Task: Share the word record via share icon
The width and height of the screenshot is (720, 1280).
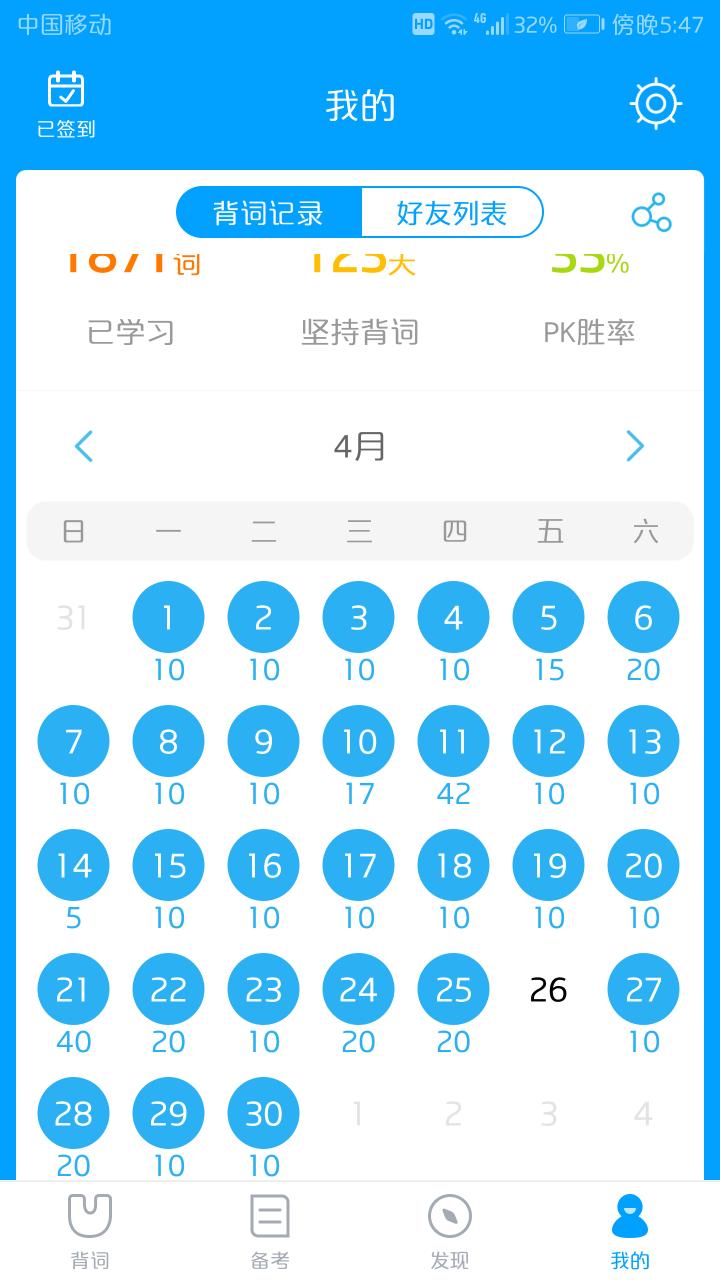Action: 651,212
